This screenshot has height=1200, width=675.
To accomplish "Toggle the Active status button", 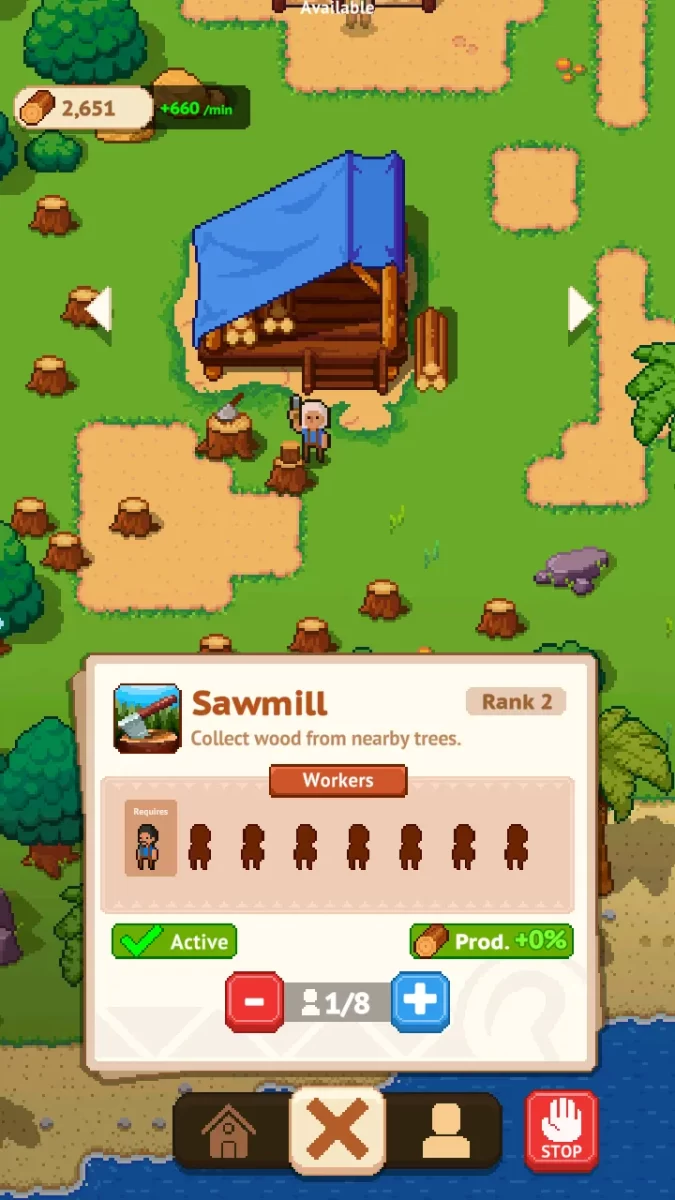I will [174, 941].
